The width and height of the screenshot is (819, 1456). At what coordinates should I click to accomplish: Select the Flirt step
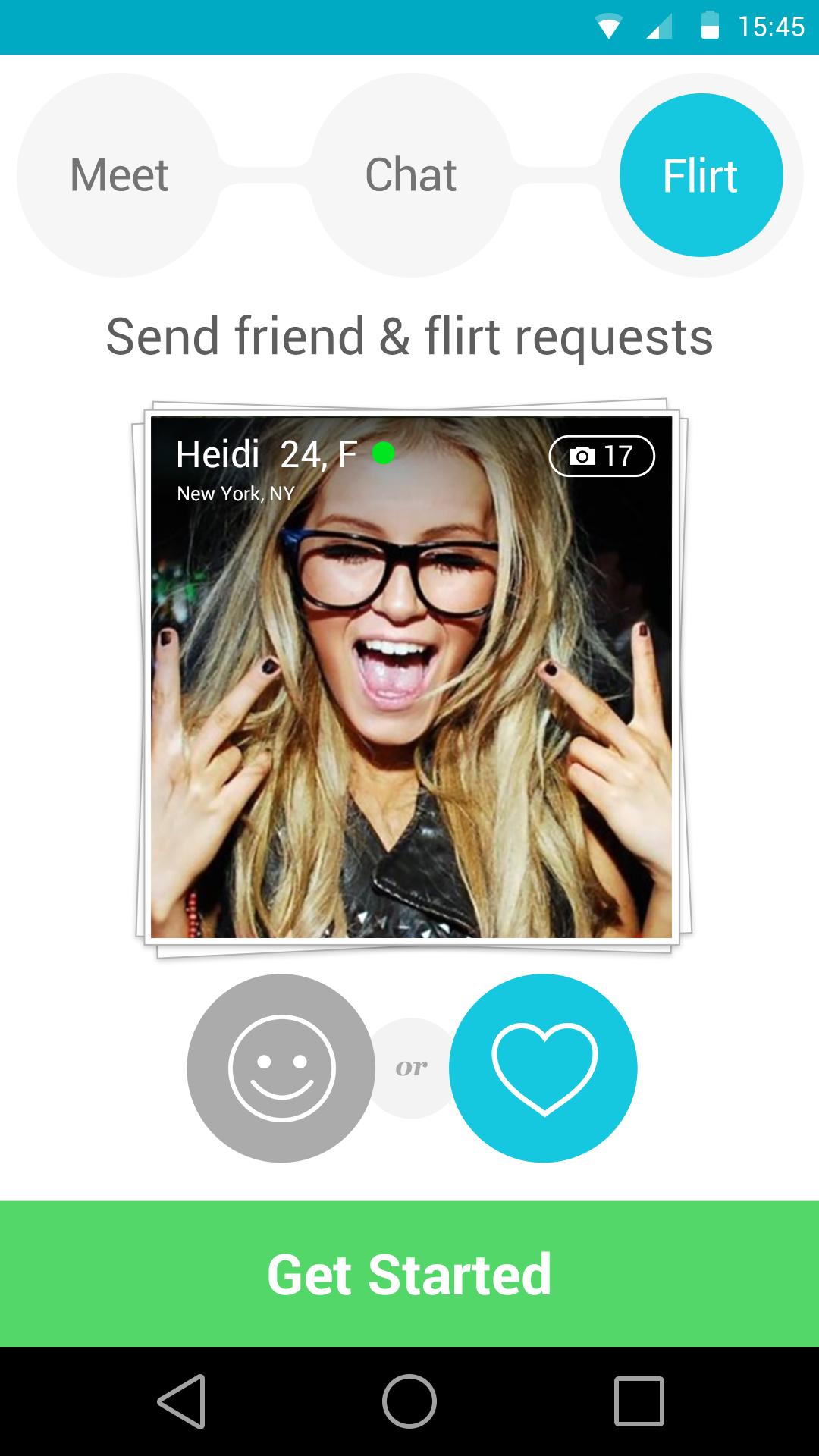pos(701,175)
